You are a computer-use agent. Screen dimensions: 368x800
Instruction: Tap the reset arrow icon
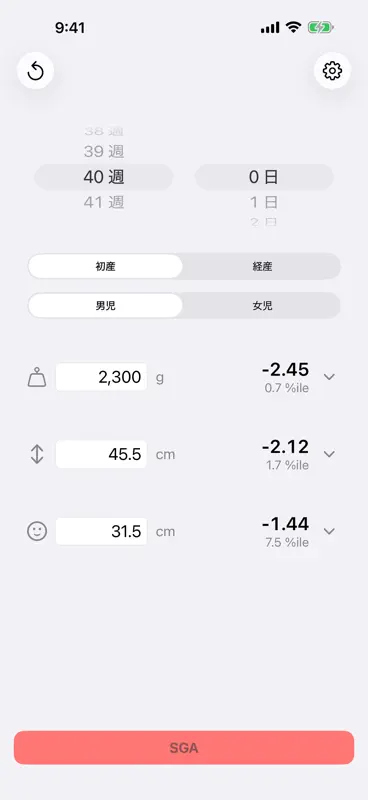tap(36, 71)
